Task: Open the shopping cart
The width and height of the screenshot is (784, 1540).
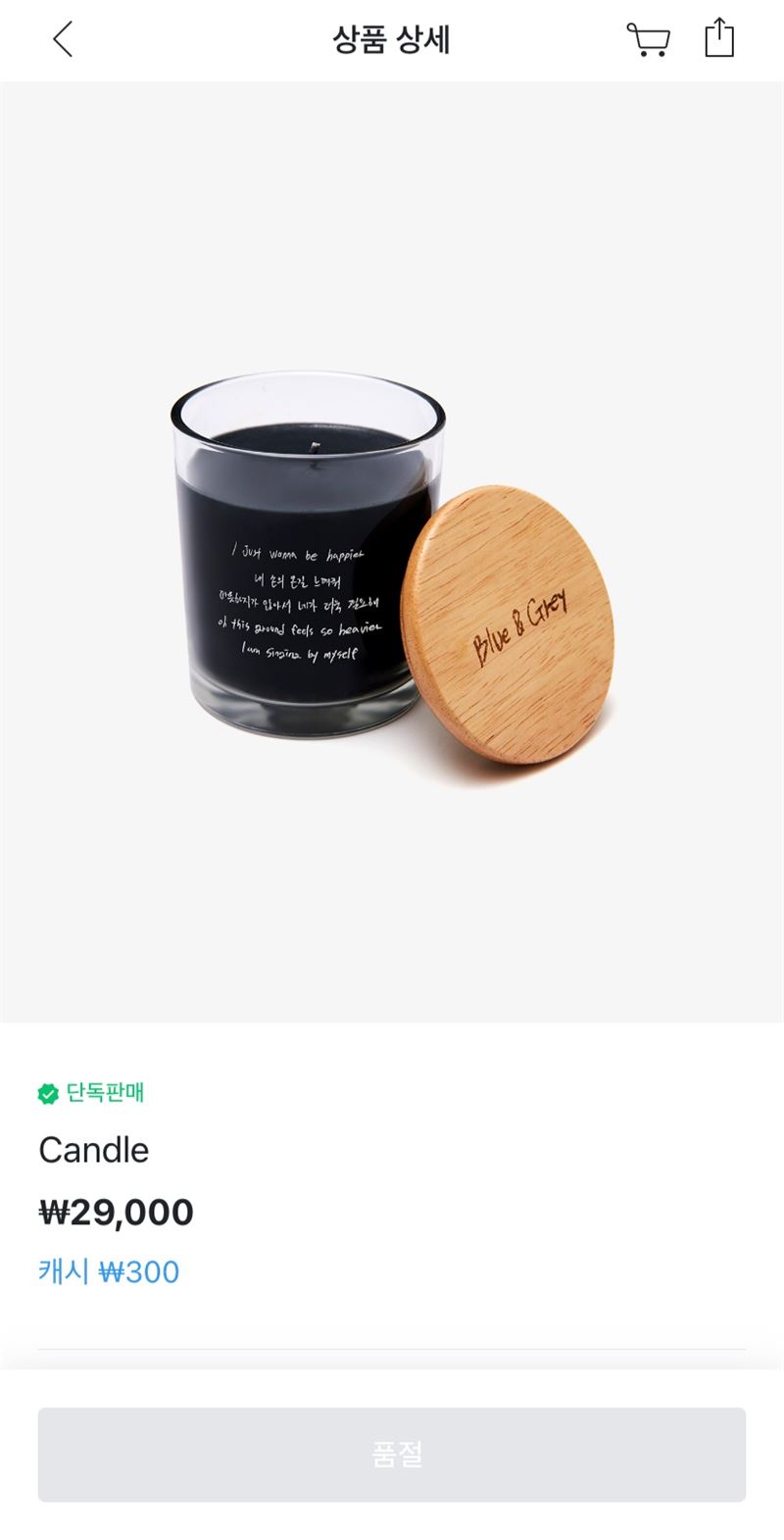Action: (x=648, y=40)
